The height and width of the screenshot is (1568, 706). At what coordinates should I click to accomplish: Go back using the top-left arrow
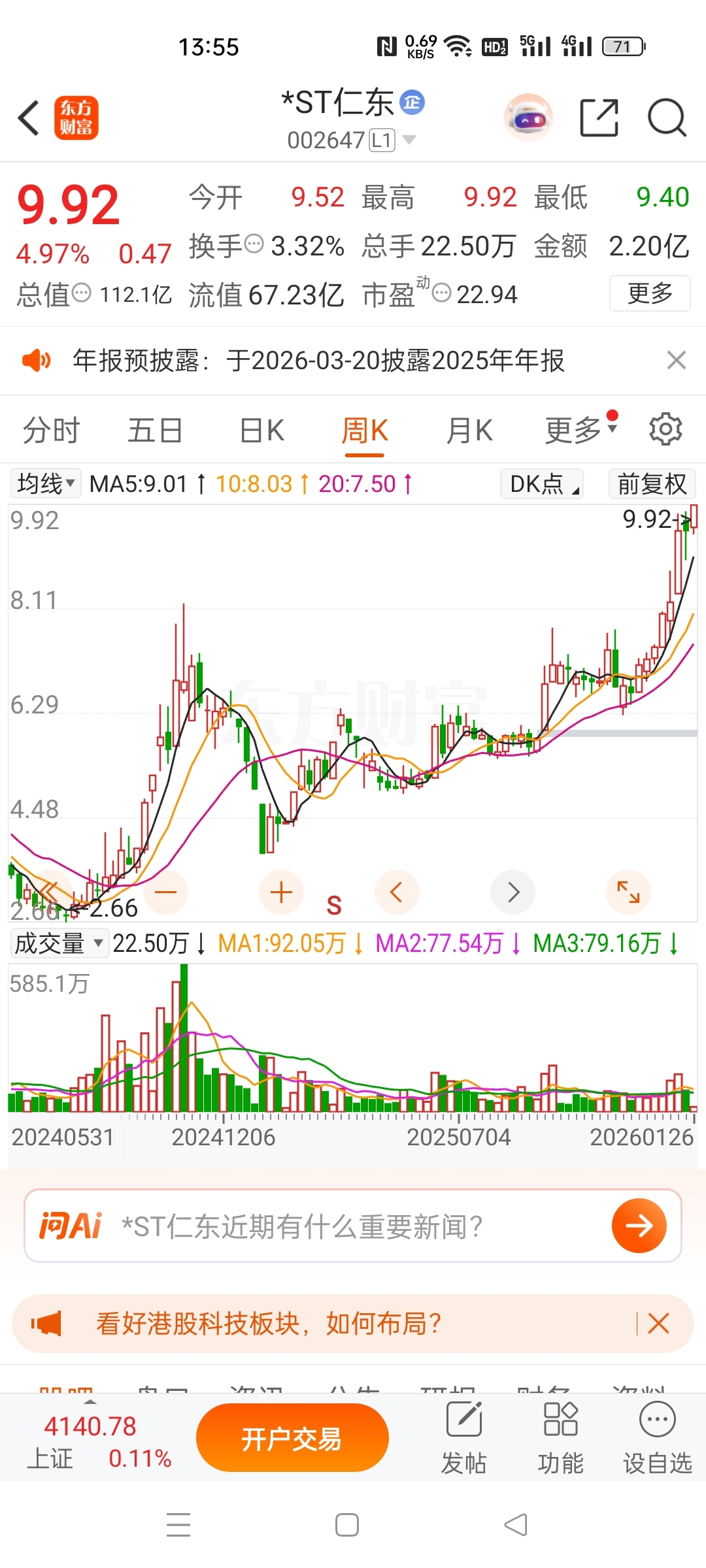[29, 118]
